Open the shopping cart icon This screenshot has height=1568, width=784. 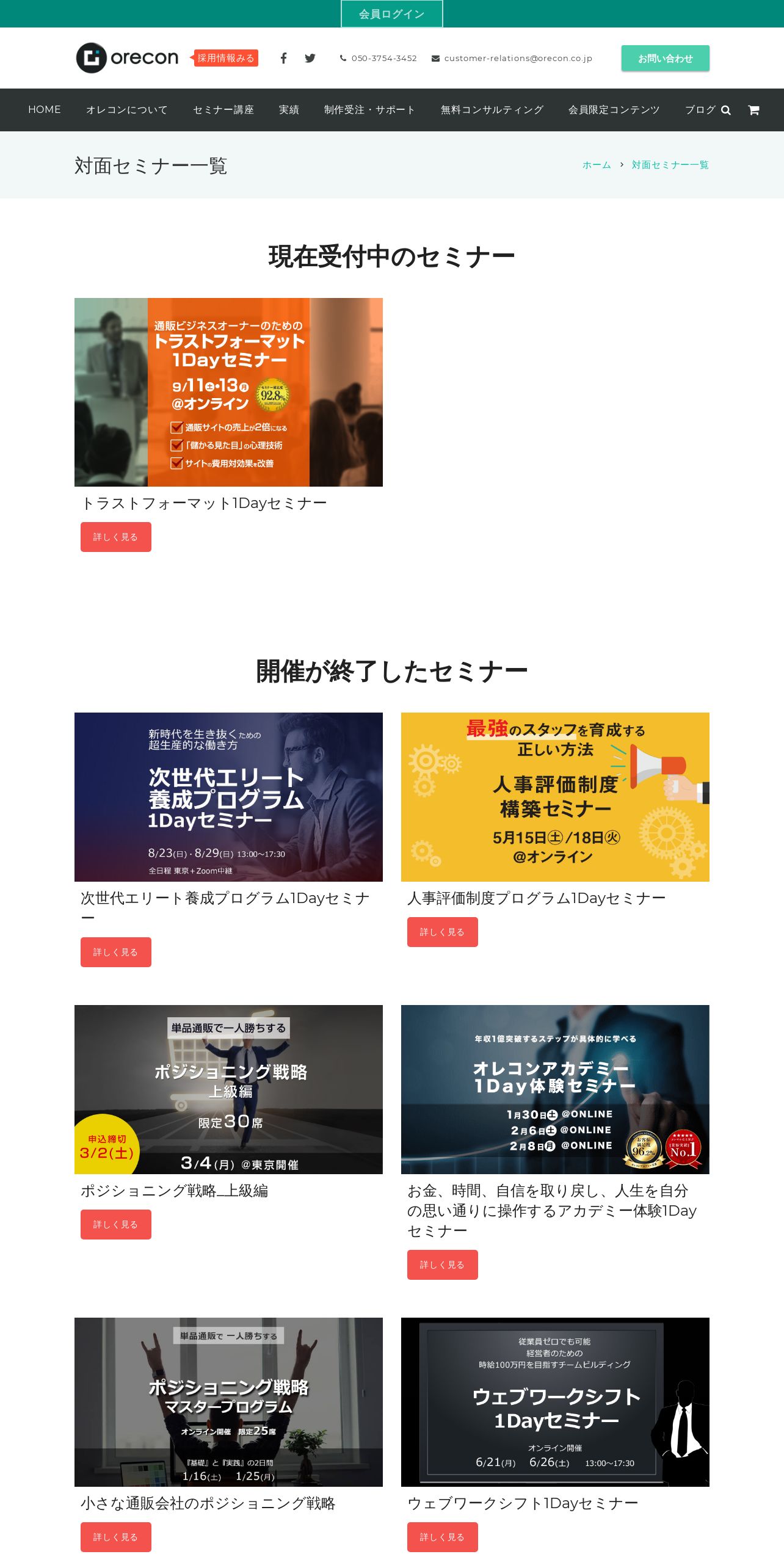coord(753,110)
